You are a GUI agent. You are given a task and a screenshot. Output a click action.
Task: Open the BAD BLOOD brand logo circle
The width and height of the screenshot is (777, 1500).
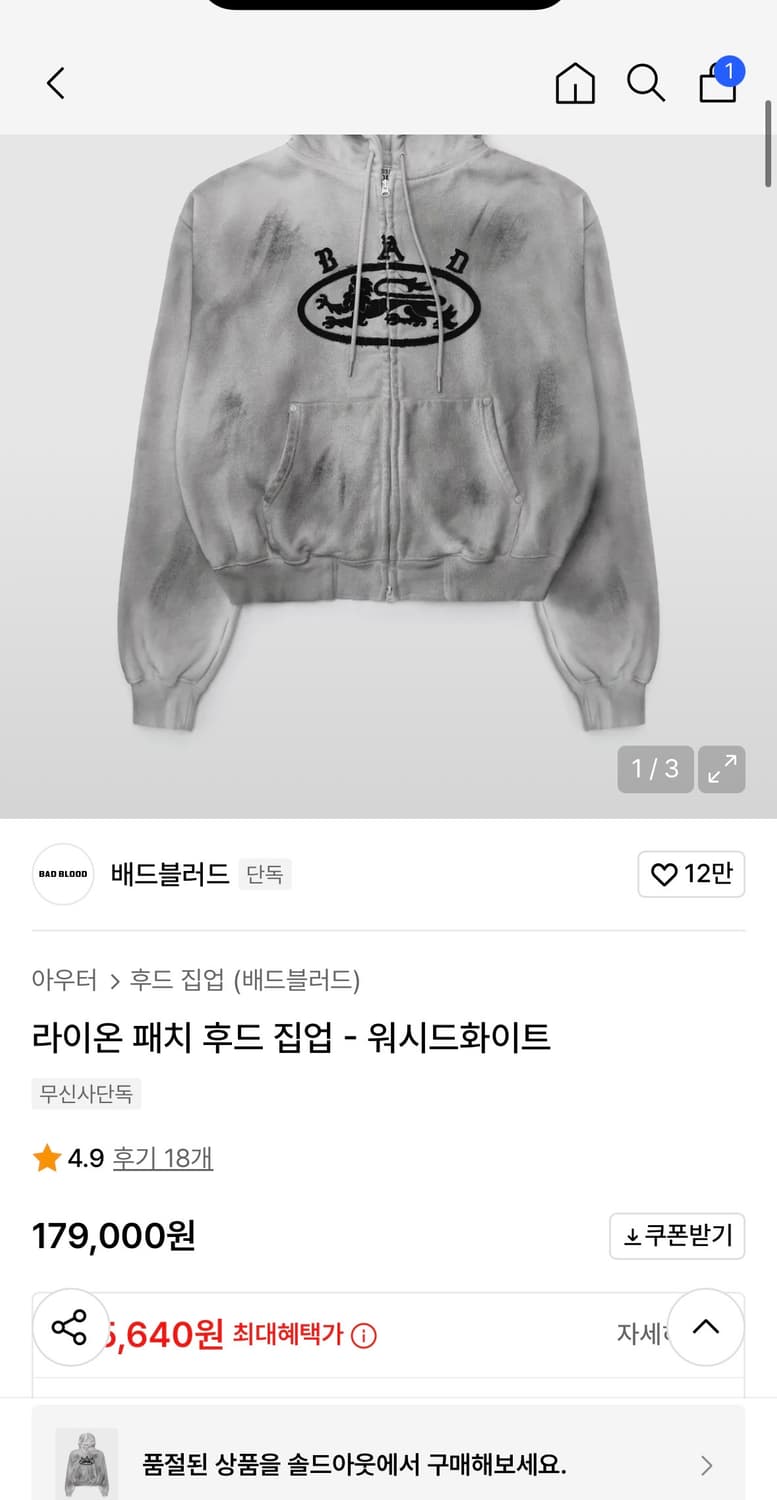(62, 873)
